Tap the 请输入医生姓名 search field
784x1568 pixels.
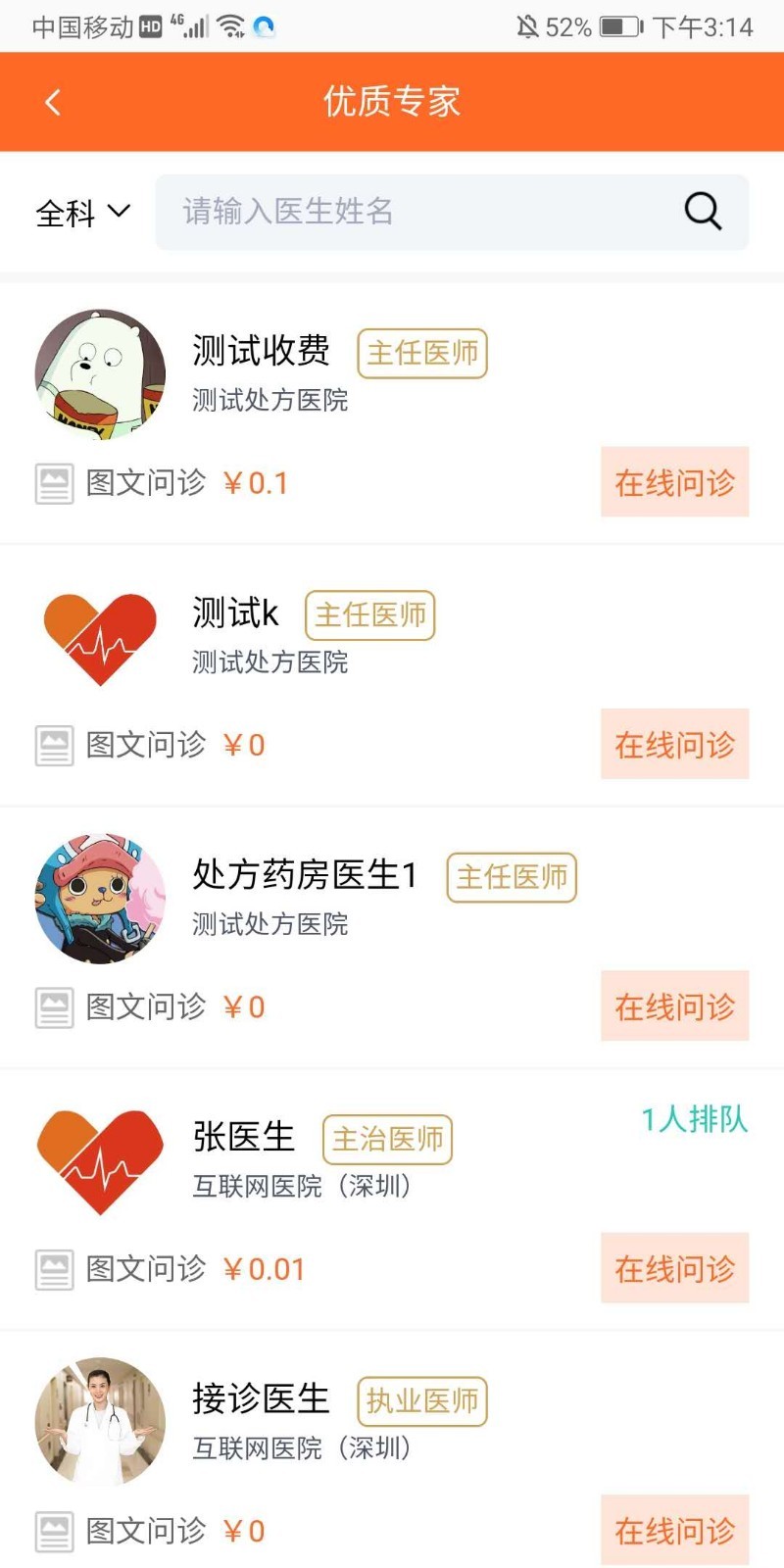[421, 212]
